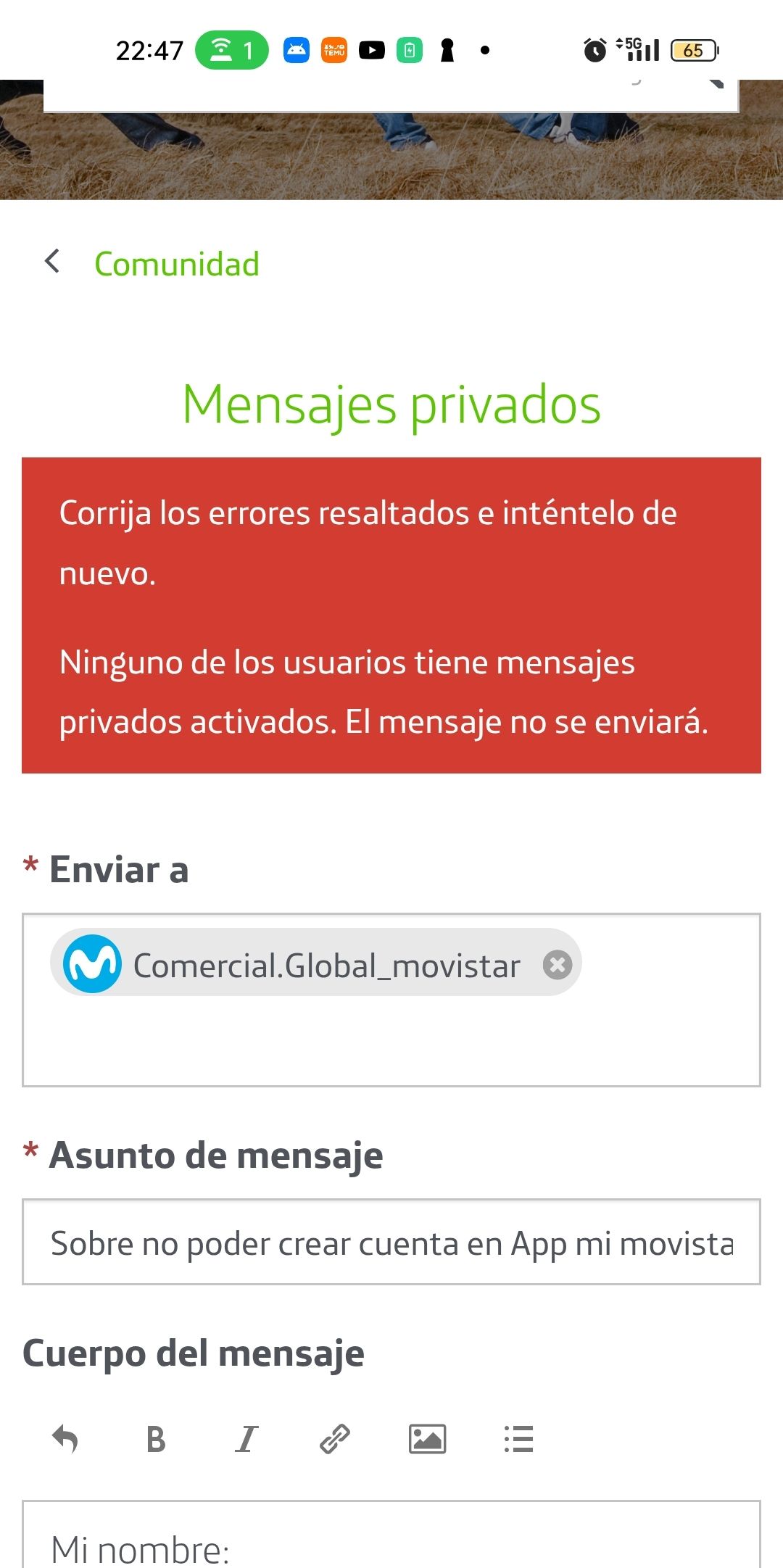
Task: Undo the last edit in the editor
Action: coord(65,1439)
